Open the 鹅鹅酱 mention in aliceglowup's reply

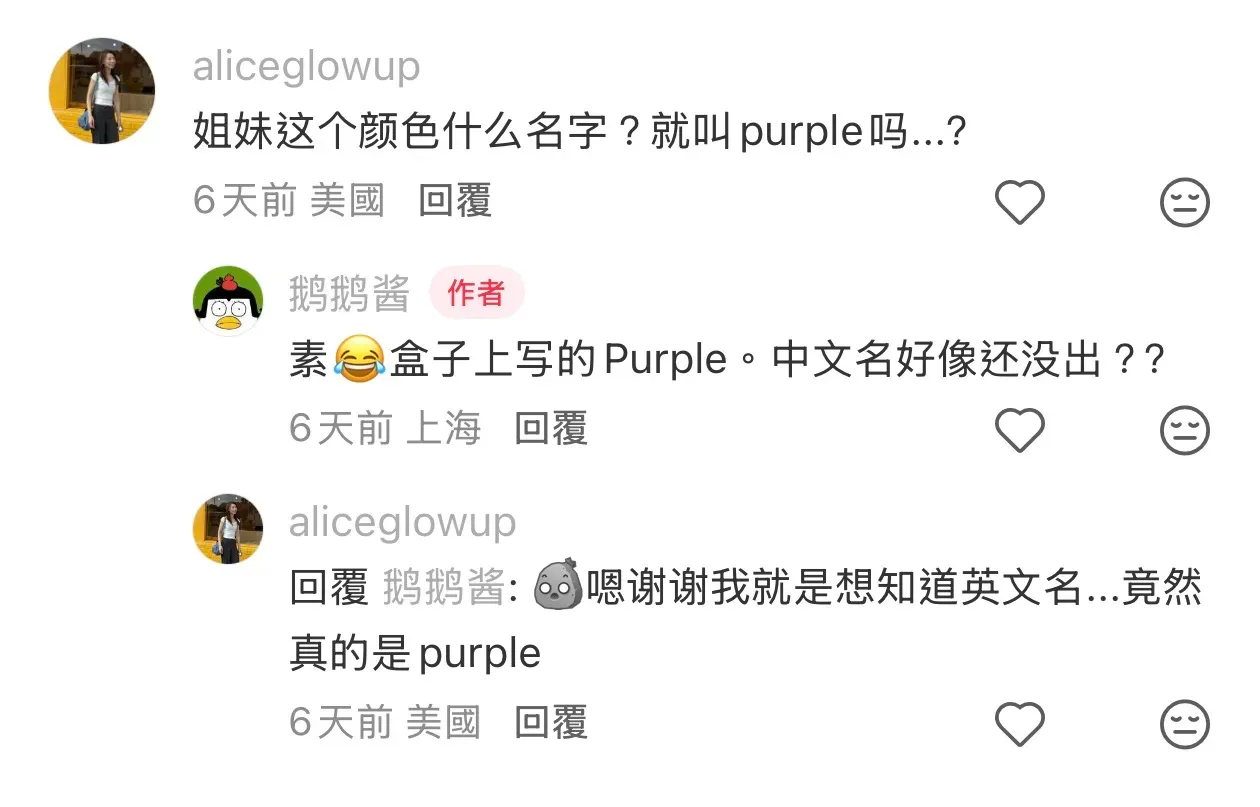click(444, 590)
